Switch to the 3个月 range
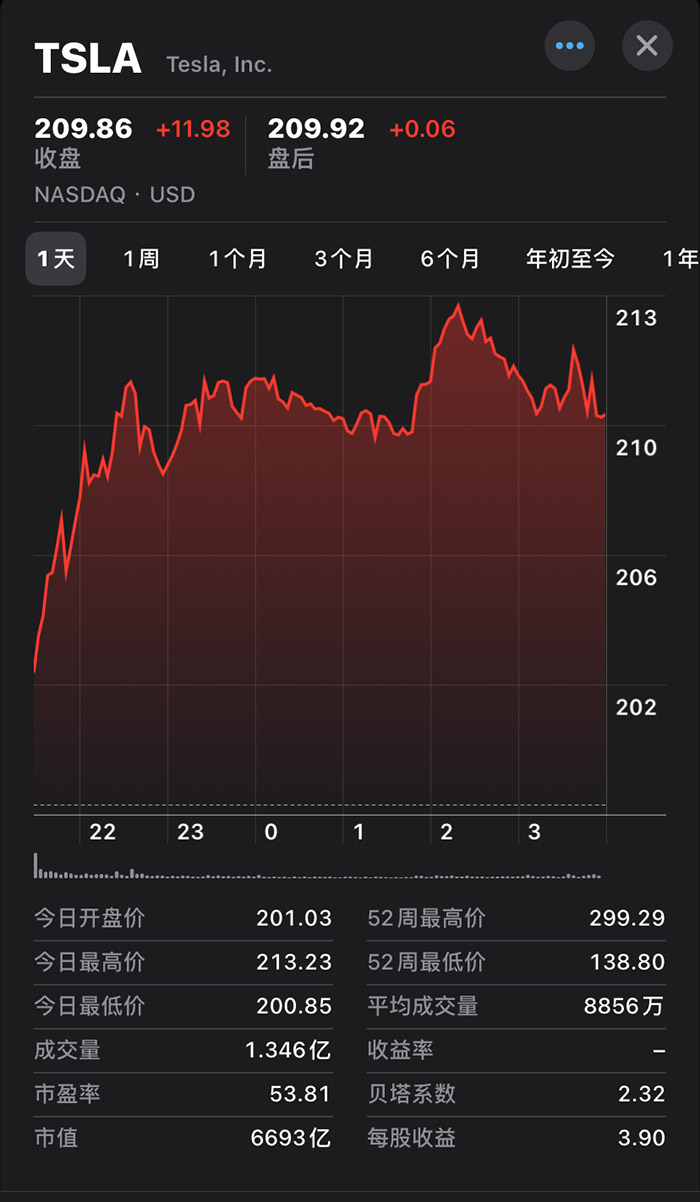Image resolution: width=700 pixels, height=1202 pixels. pyautogui.click(x=344, y=259)
